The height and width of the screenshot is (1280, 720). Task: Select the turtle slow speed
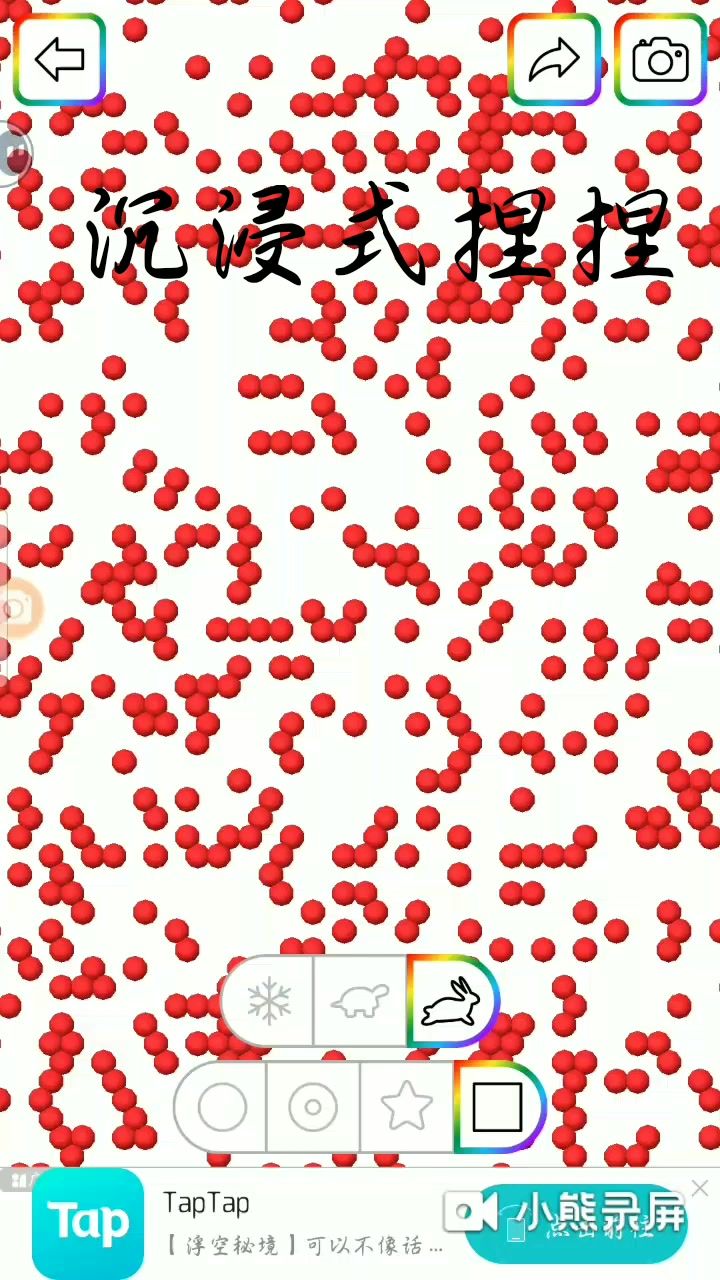click(x=360, y=1001)
